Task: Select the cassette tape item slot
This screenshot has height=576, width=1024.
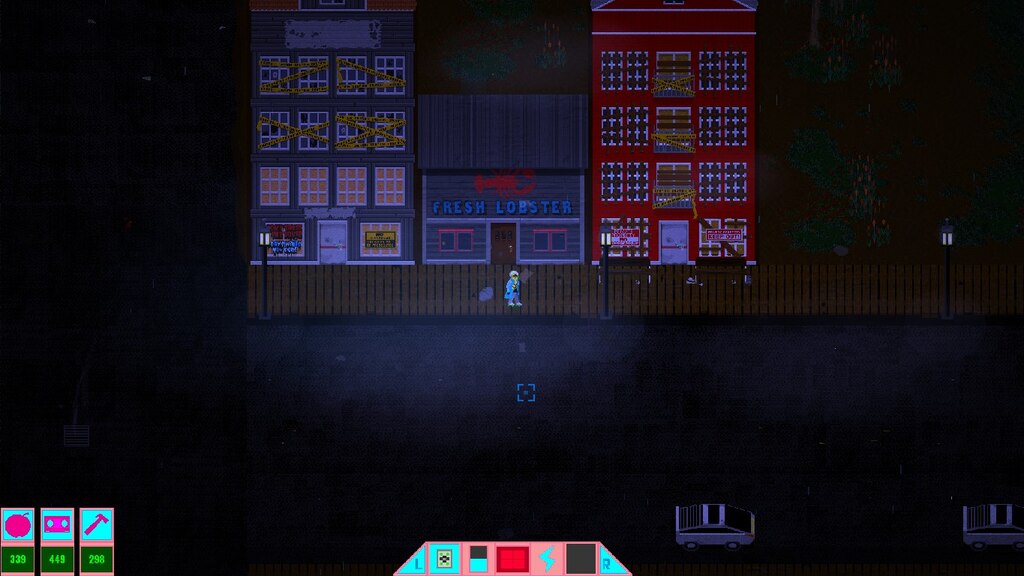Action: [x=57, y=526]
